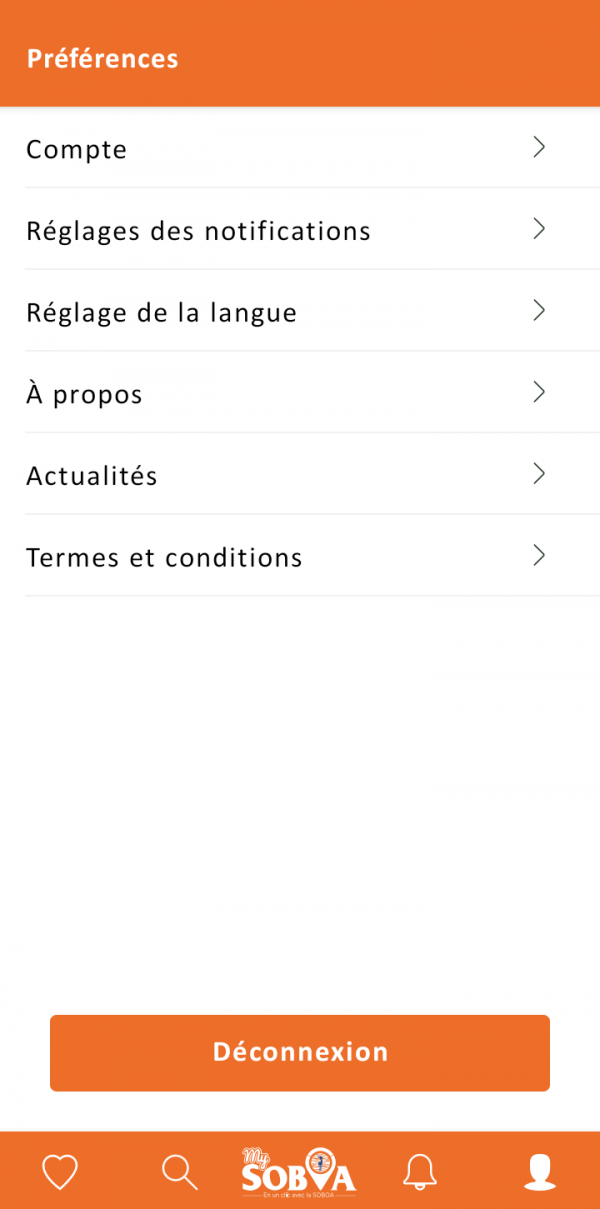The height and width of the screenshot is (1209, 600).
Task: Open Réglages des notifications
Action: click(x=300, y=231)
